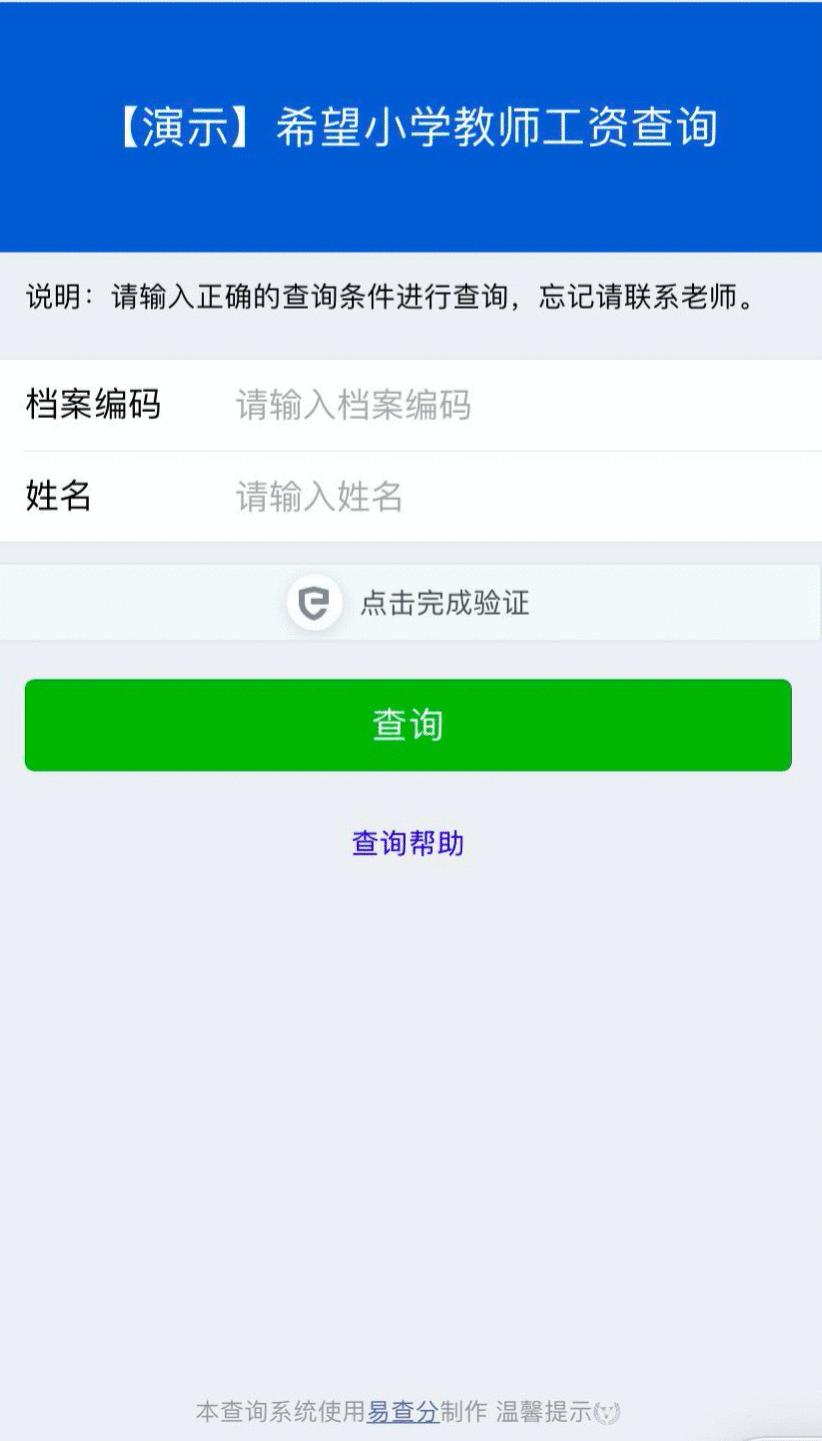Click inside the 档案编码 input field
Image resolution: width=822 pixels, height=1441 pixels.
(x=450, y=406)
